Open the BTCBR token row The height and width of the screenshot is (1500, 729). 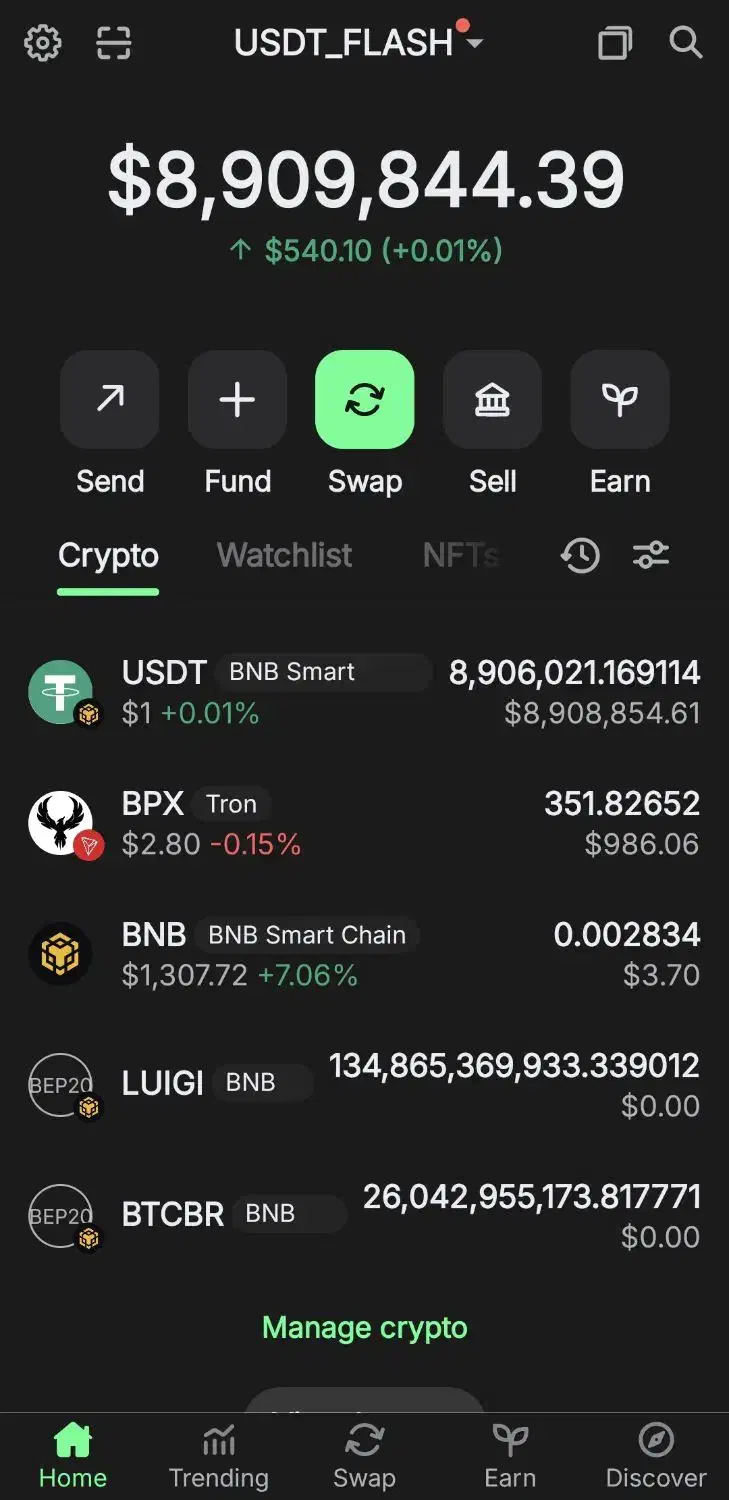[364, 1216]
